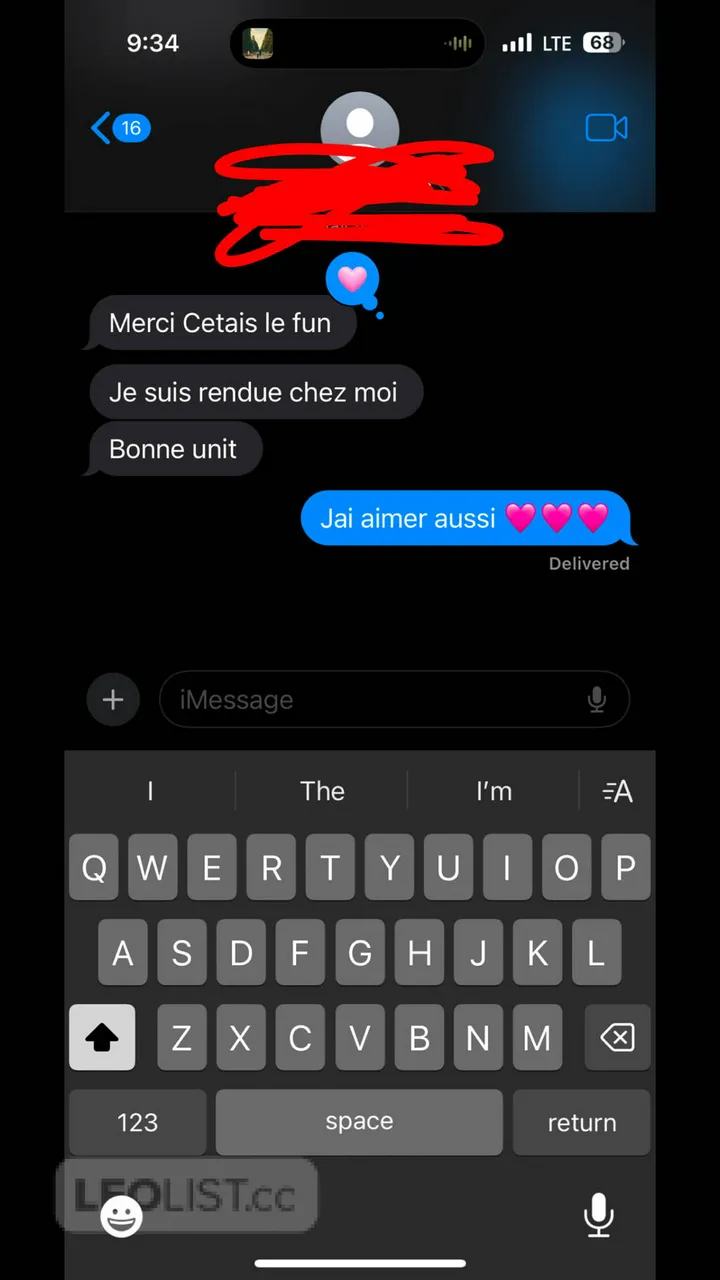This screenshot has height=1280, width=720.
Task: Switch keyboard to 123 numbers
Action: coord(138,1122)
